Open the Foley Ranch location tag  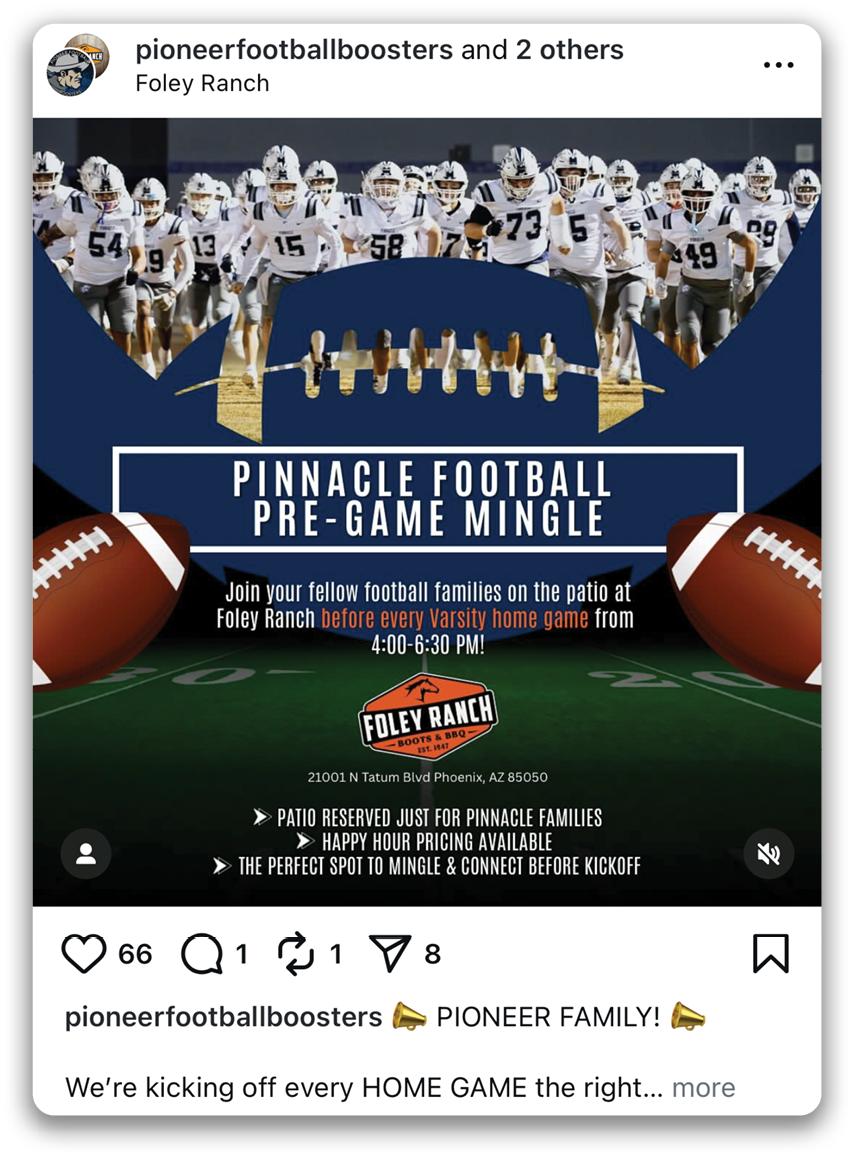pos(202,83)
